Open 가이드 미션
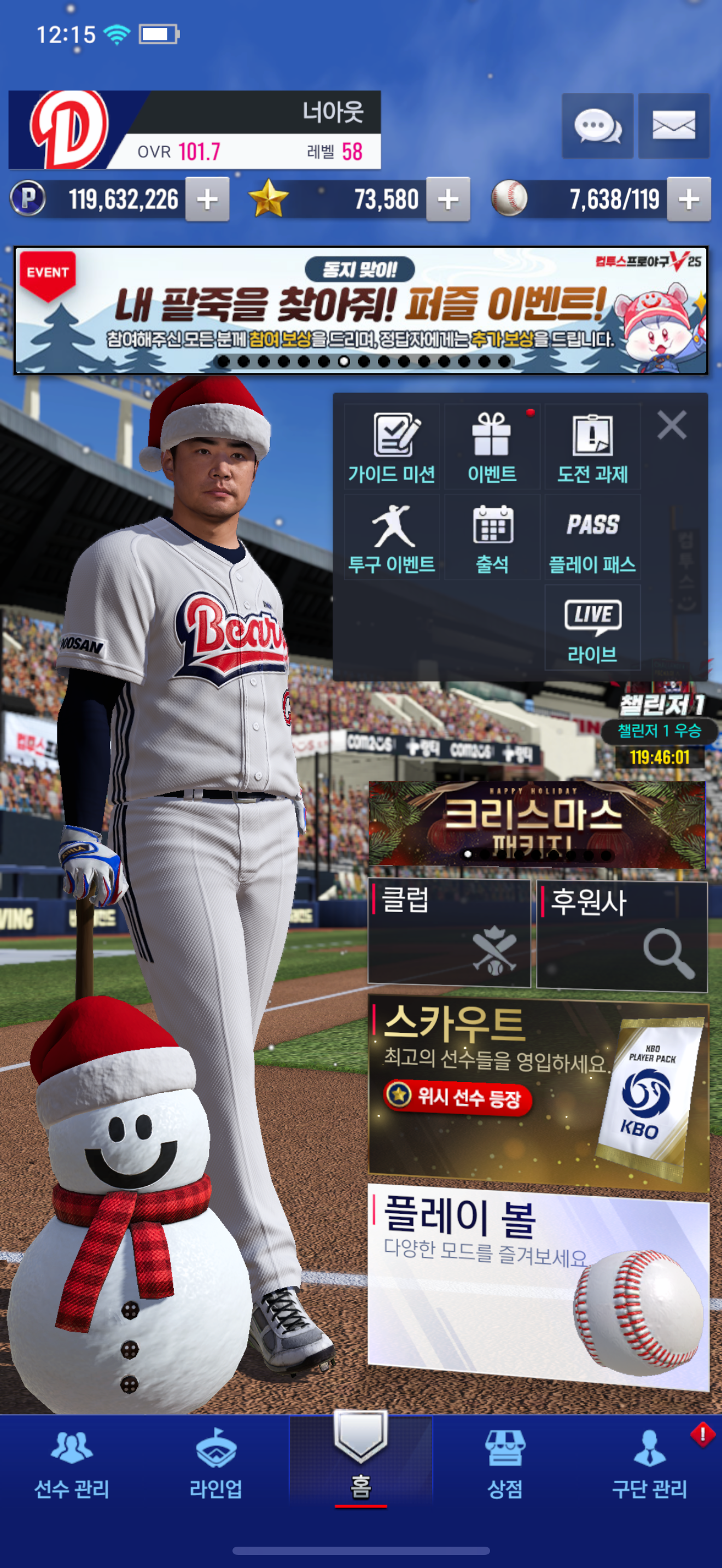Viewport: 722px width, 1568px height. click(392, 448)
